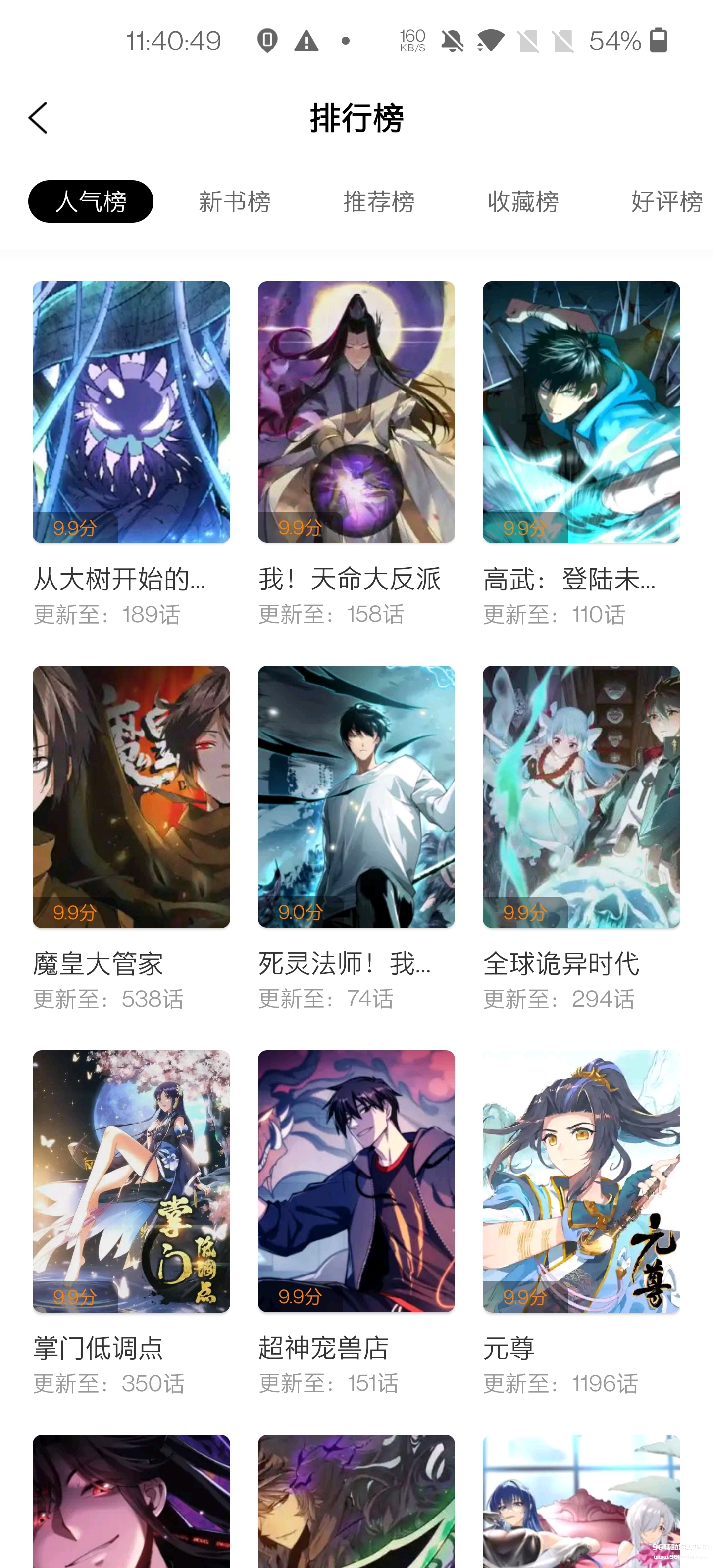Open the 超神宠兽店 comic cover
The height and width of the screenshot is (1568, 713).
[x=356, y=1181]
